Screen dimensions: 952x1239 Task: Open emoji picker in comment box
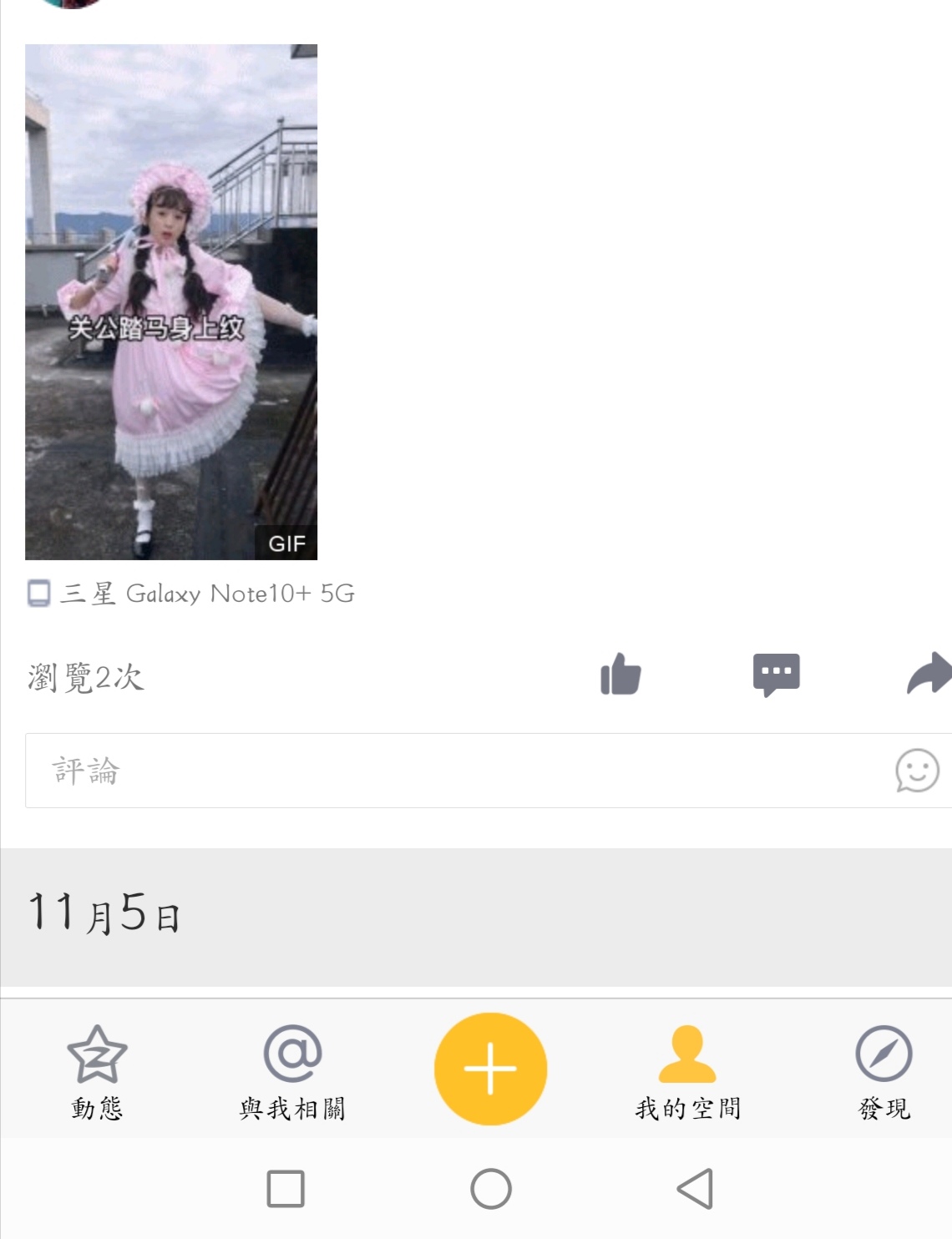point(917,771)
